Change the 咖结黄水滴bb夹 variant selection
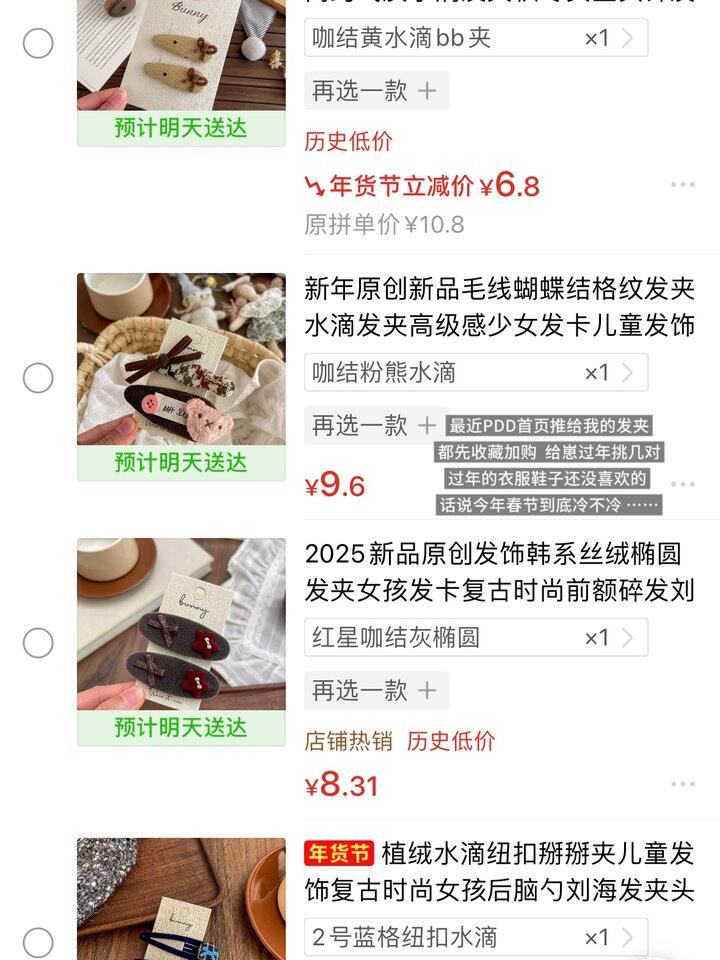720x960 pixels. pyautogui.click(x=476, y=38)
